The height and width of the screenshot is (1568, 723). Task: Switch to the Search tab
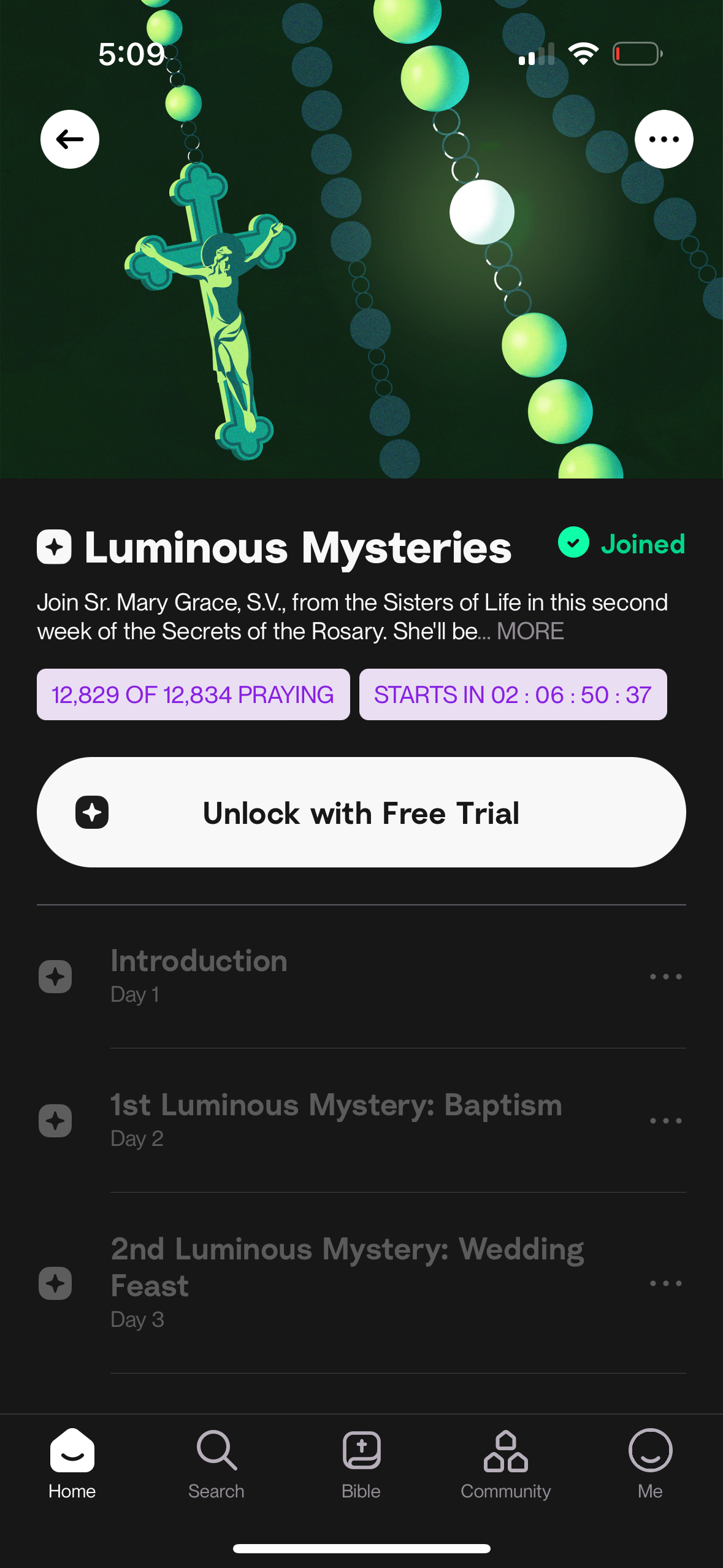(216, 1464)
